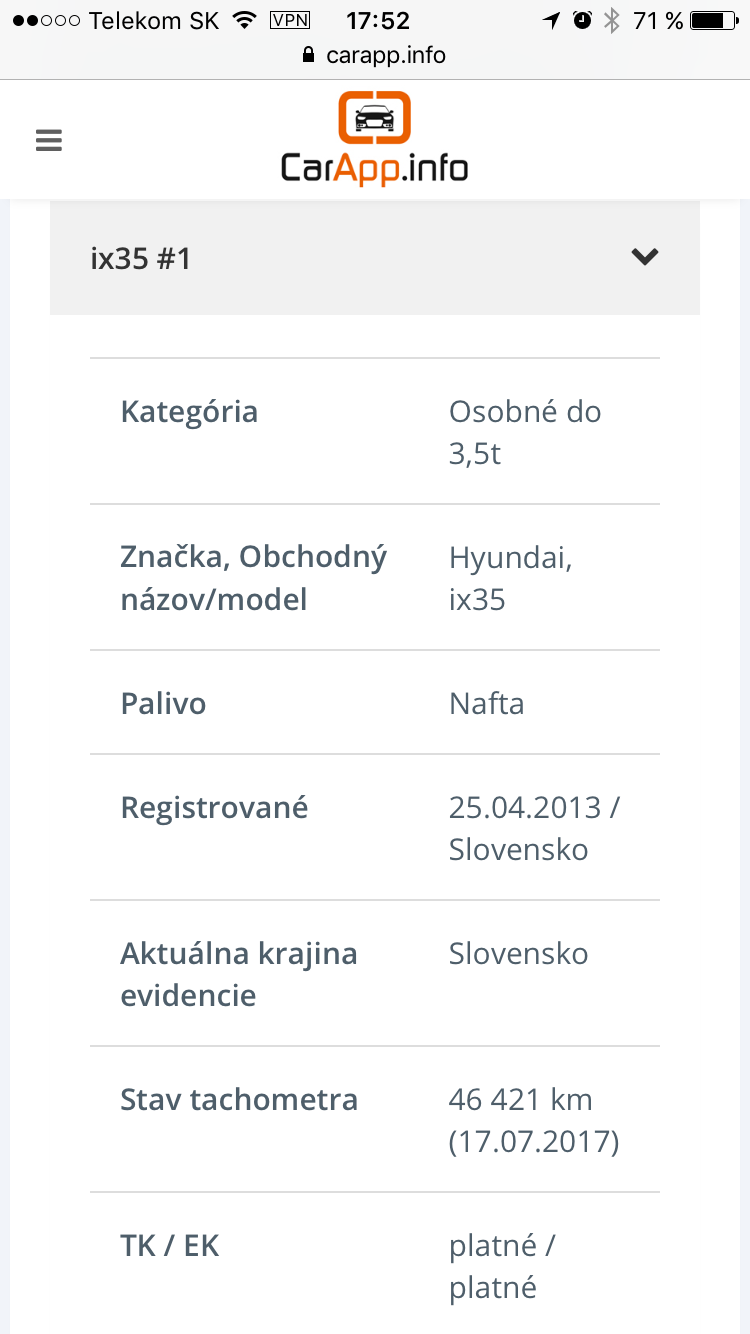Tap the CarApp.info logo
750x1334 pixels.
[x=374, y=139]
